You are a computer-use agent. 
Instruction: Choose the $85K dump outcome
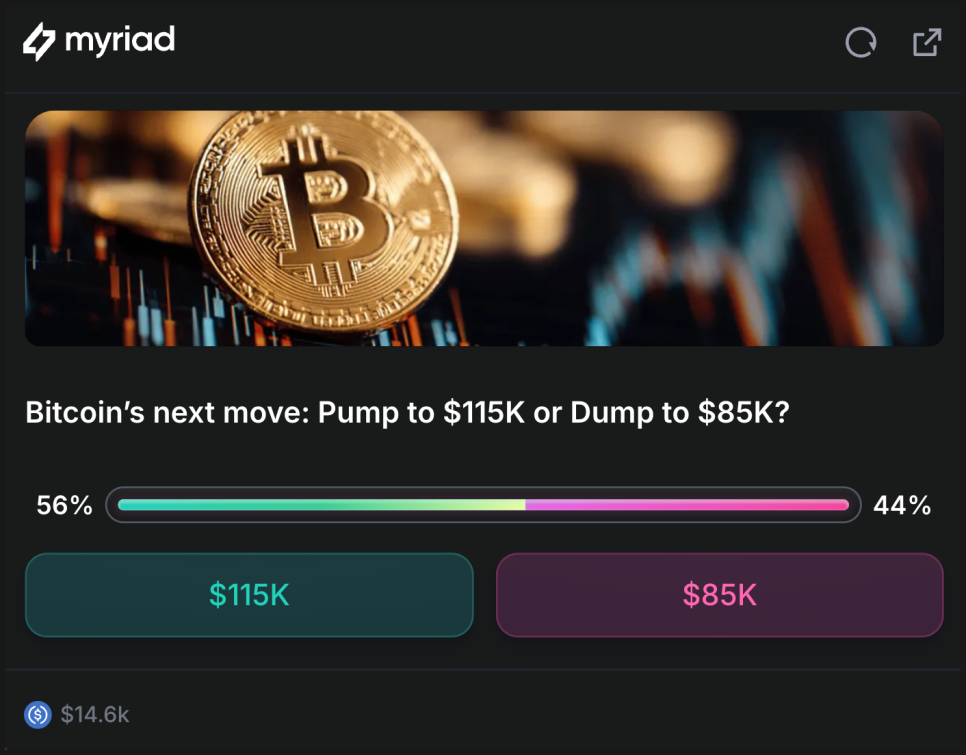click(x=719, y=595)
